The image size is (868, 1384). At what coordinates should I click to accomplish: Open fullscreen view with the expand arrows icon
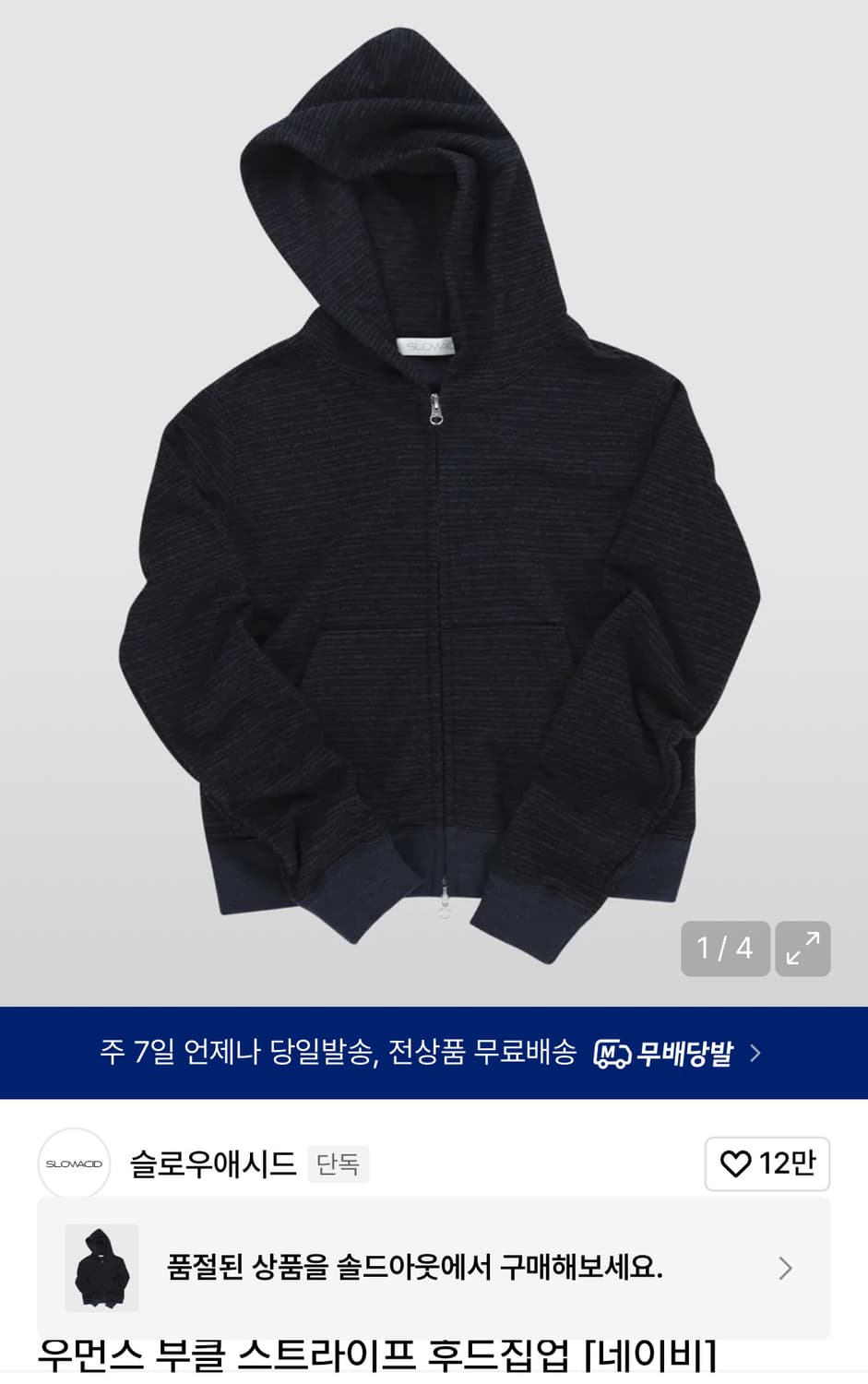(x=802, y=947)
